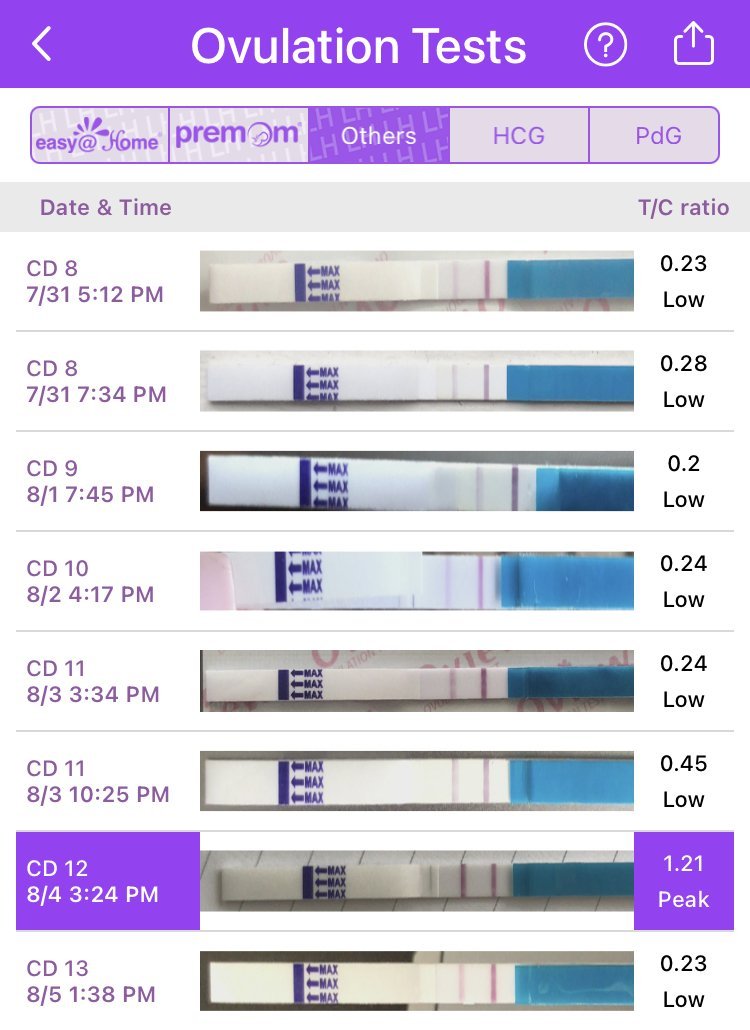Switch to the HCG tab
750x1030 pixels.
tap(519, 135)
